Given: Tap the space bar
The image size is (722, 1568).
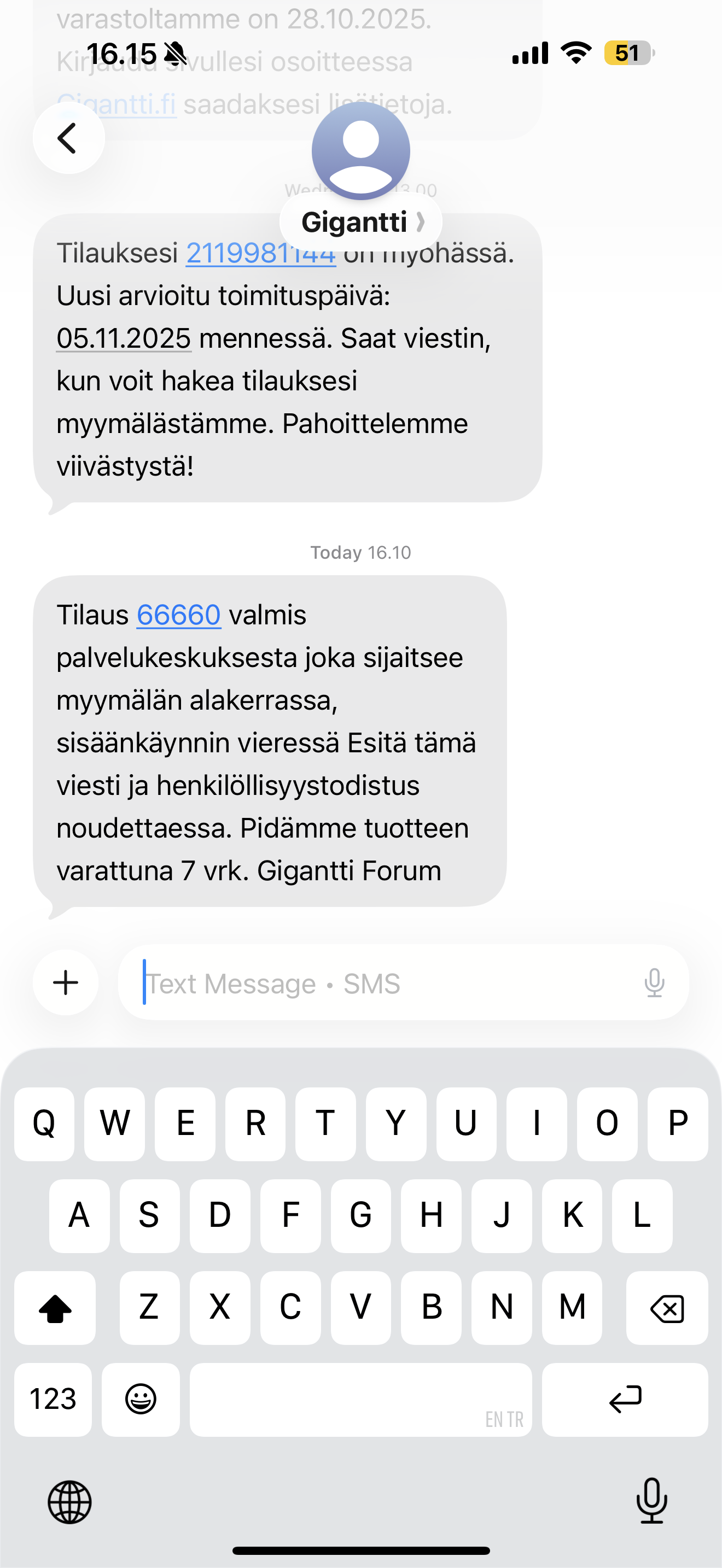Looking at the screenshot, I should click(360, 1399).
